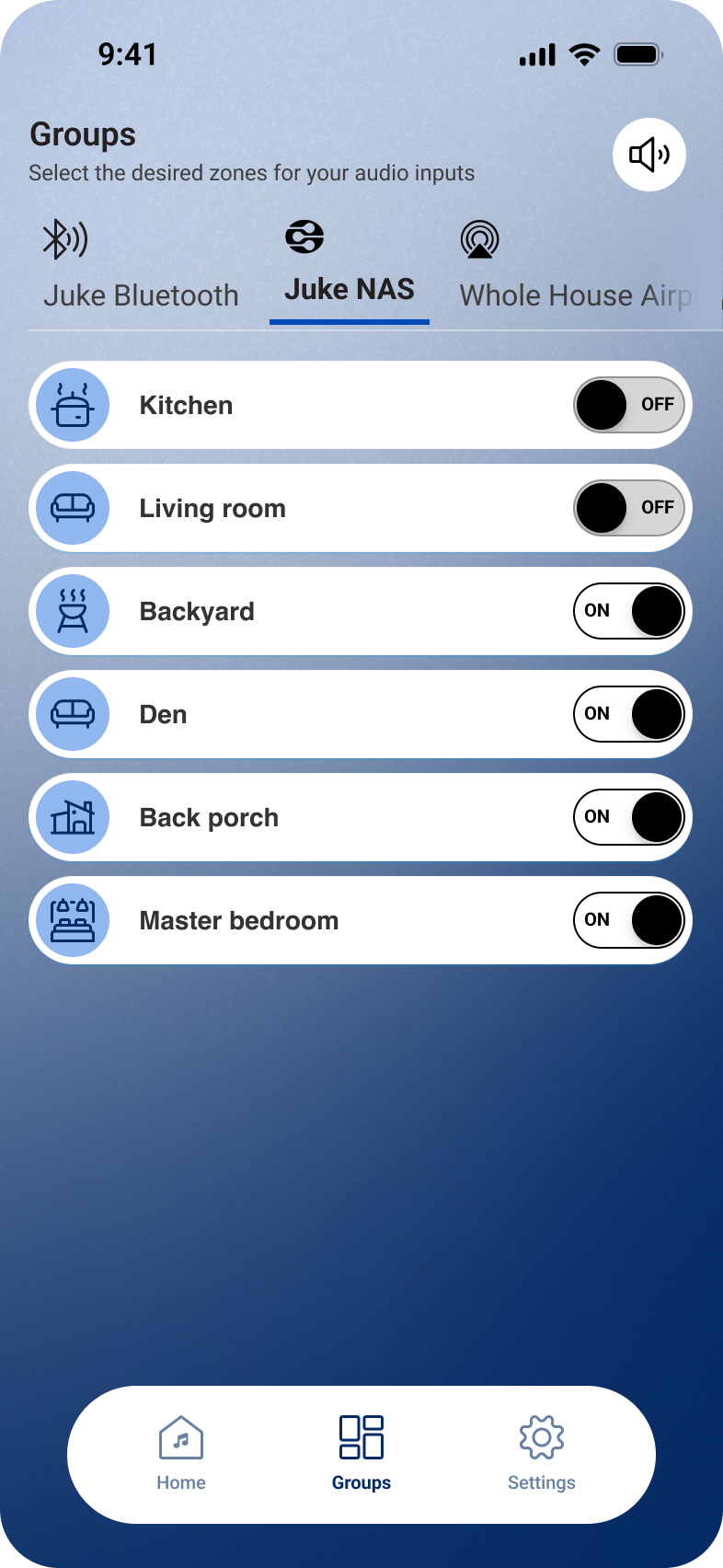
Task: Click the speaker volume icon
Action: click(648, 155)
